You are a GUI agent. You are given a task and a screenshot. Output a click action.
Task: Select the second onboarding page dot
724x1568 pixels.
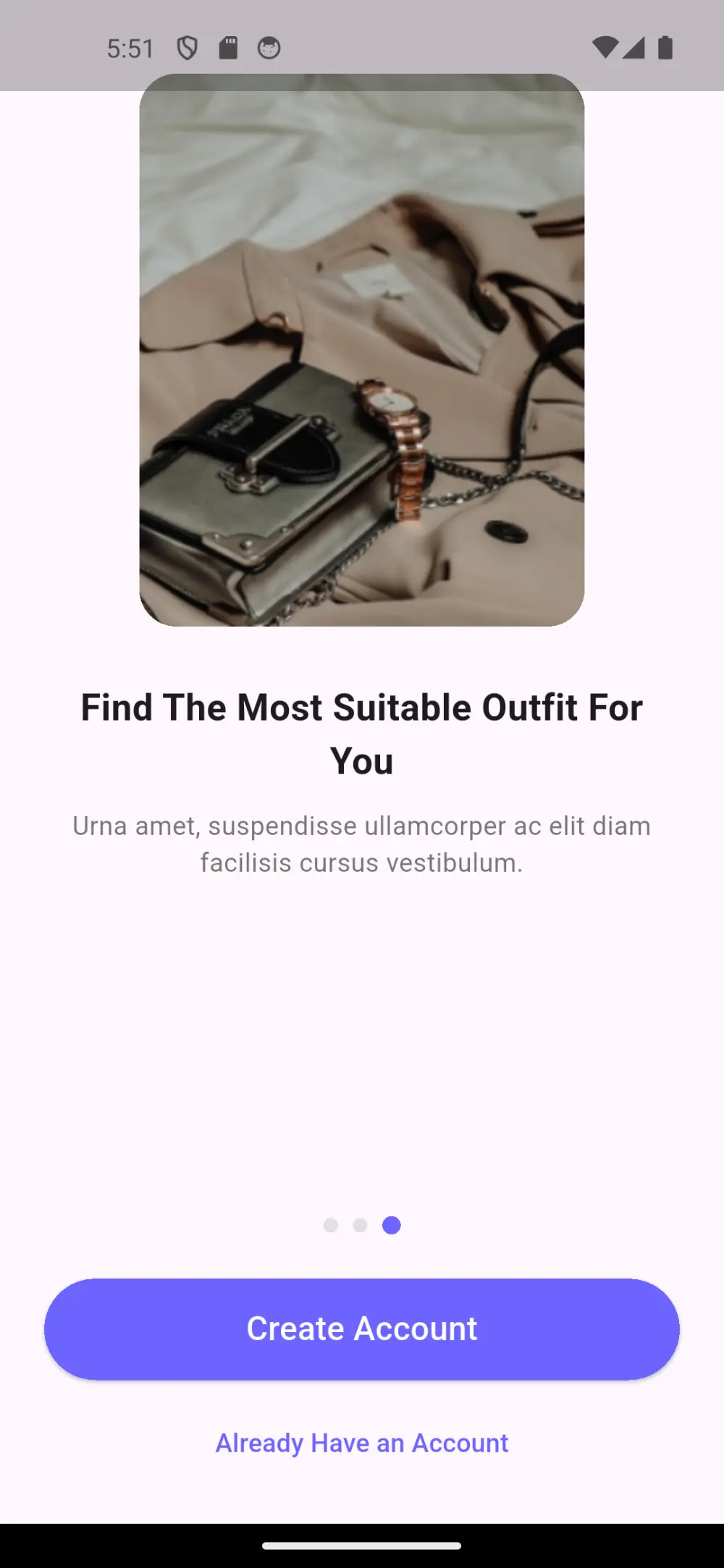click(x=362, y=1225)
